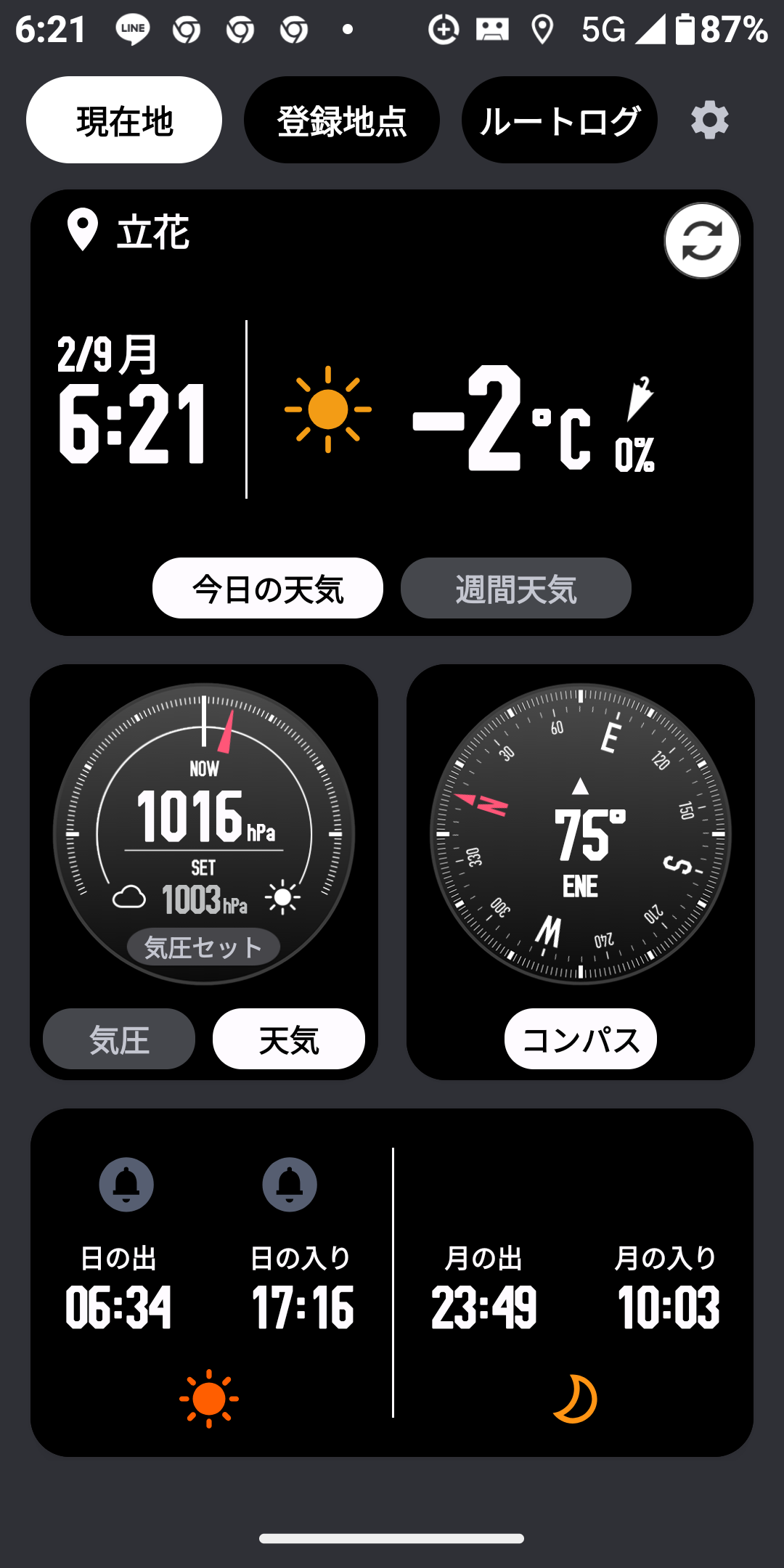Show 週間天気 weekly forecast

coord(515,588)
